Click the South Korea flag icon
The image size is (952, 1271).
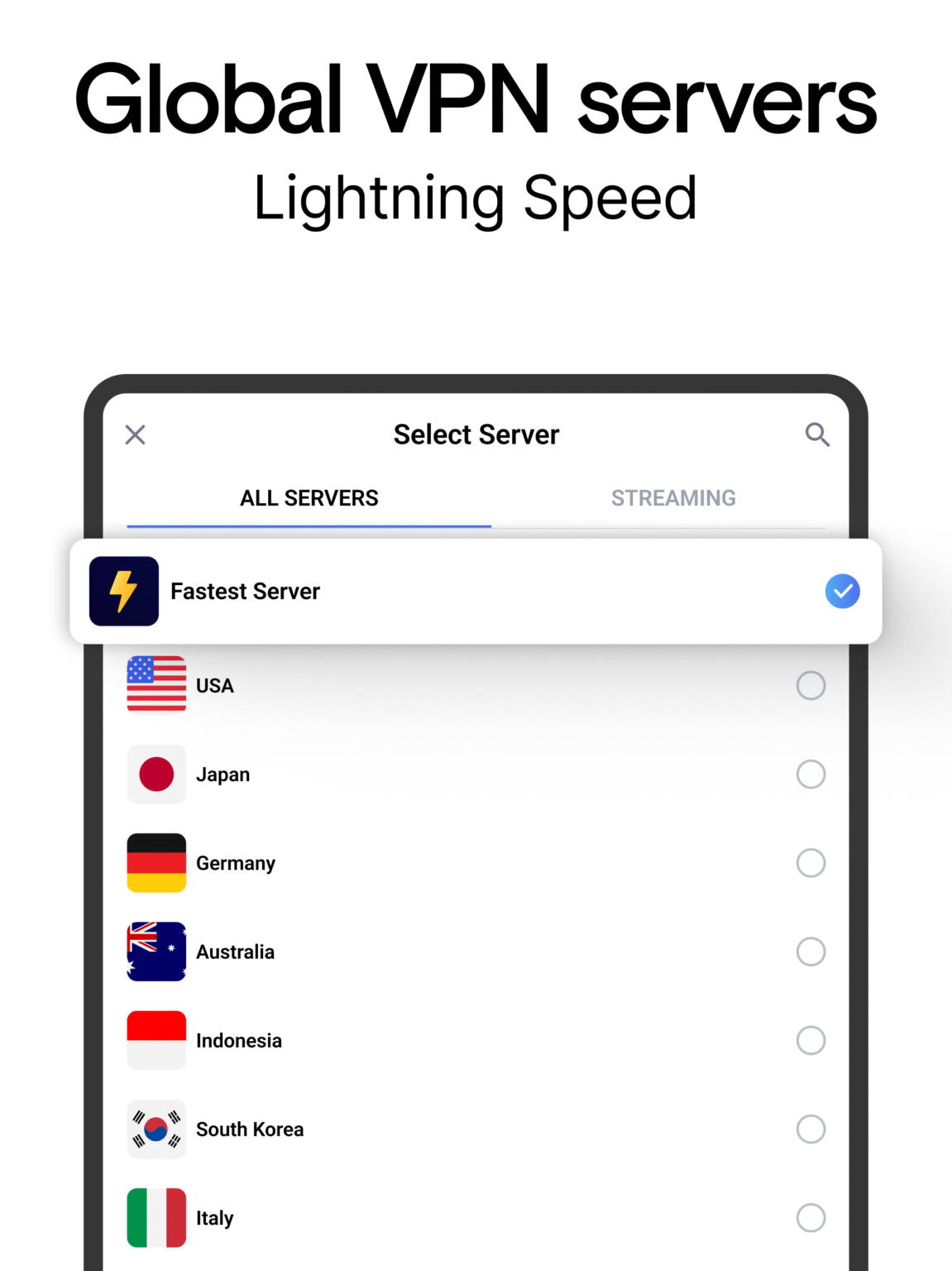(155, 1129)
